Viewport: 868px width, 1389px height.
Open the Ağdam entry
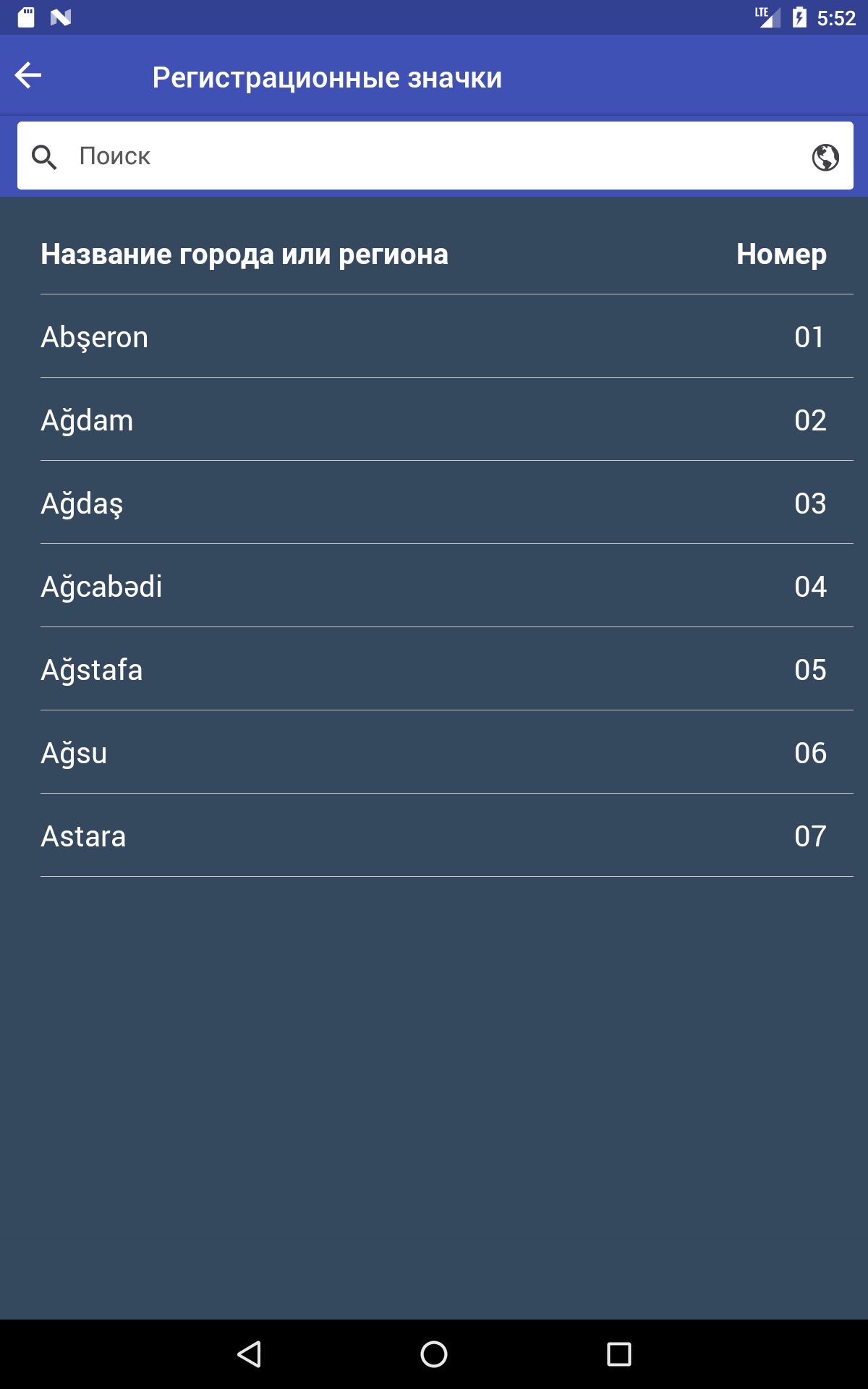(434, 420)
